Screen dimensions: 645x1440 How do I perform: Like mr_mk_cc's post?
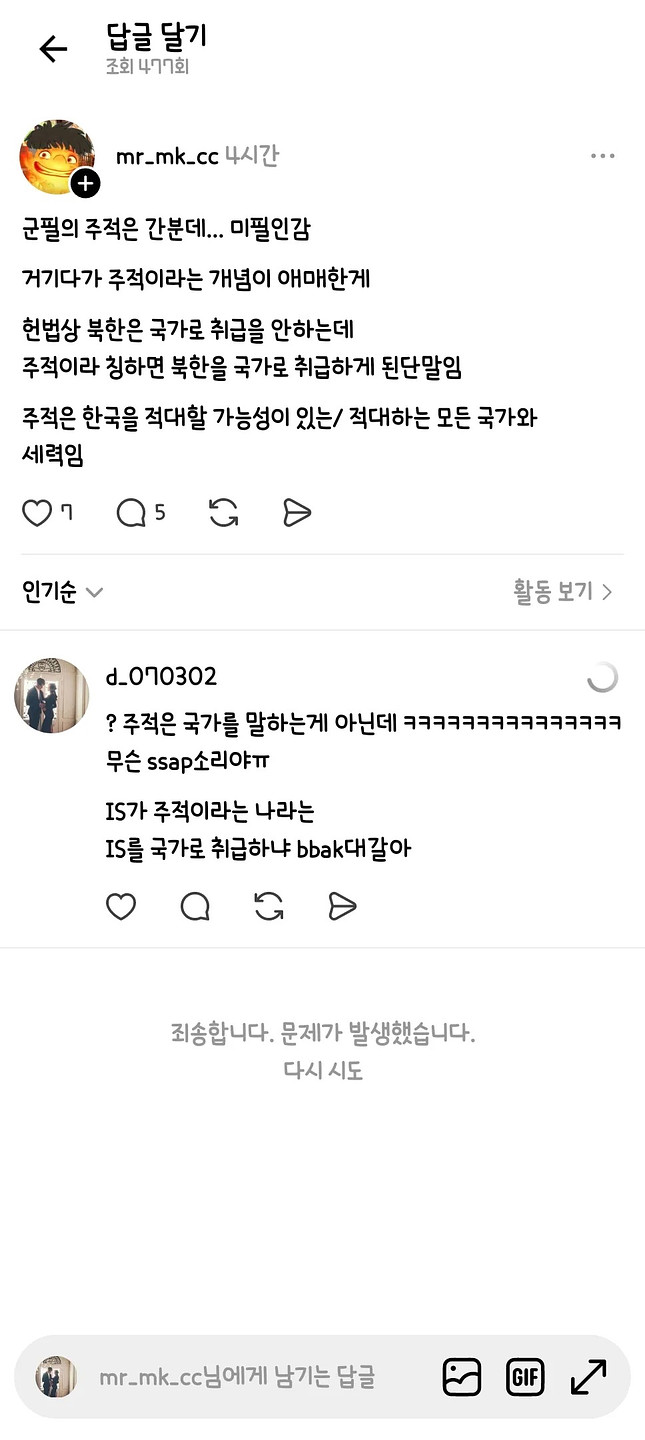(x=37, y=513)
